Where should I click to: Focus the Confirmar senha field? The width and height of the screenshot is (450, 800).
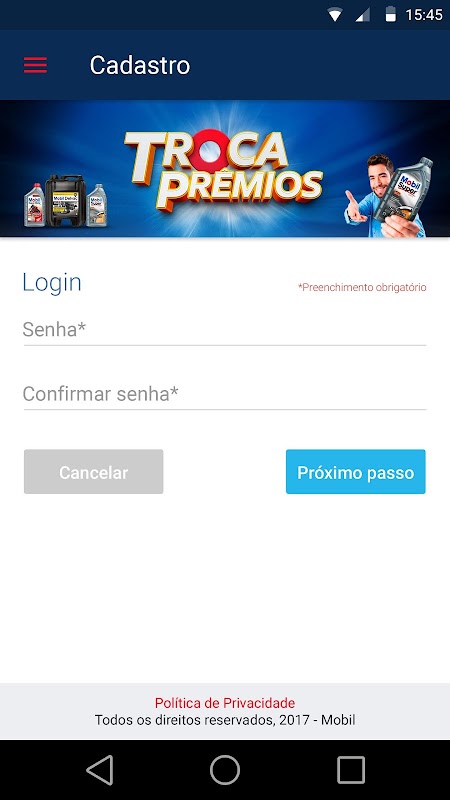pos(224,394)
